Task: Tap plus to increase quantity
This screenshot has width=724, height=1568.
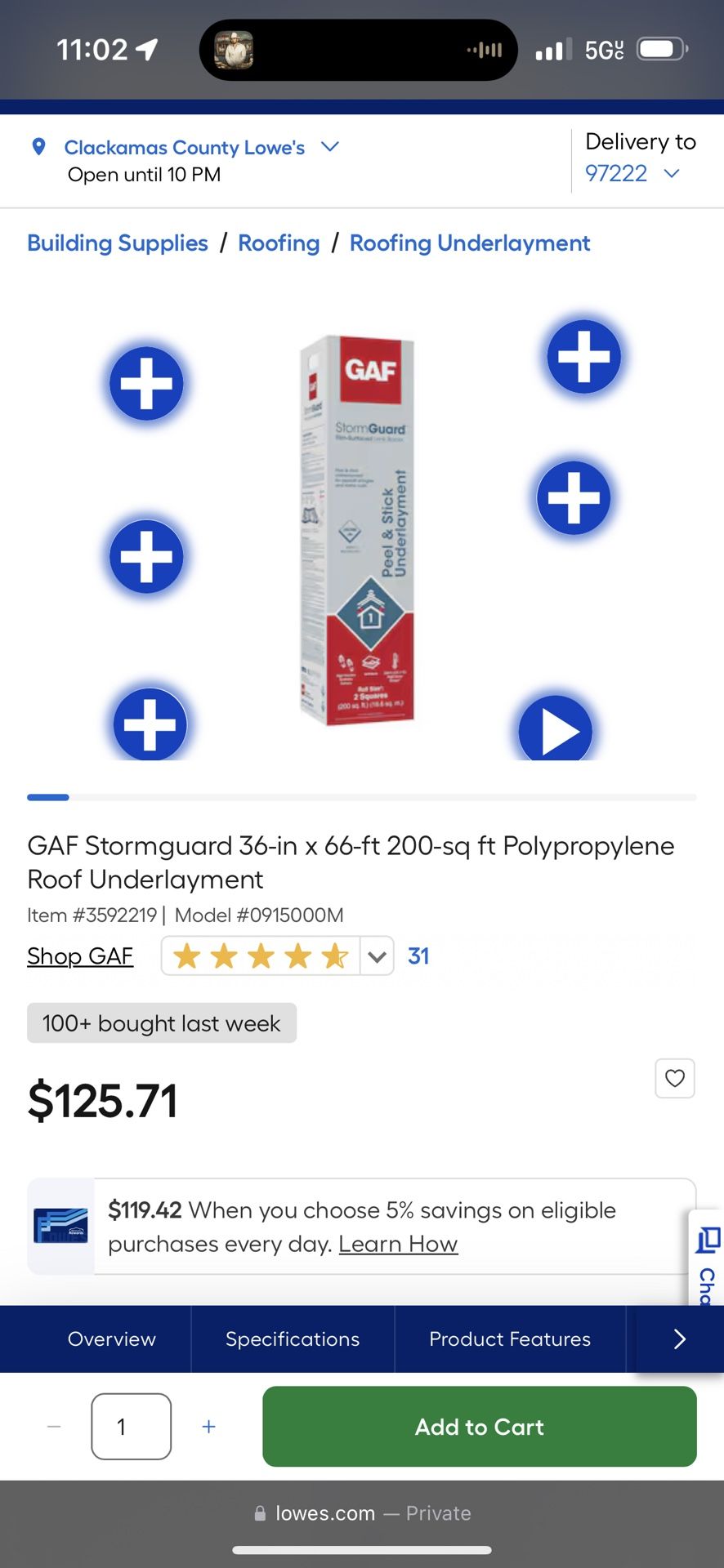Action: coord(208,1426)
